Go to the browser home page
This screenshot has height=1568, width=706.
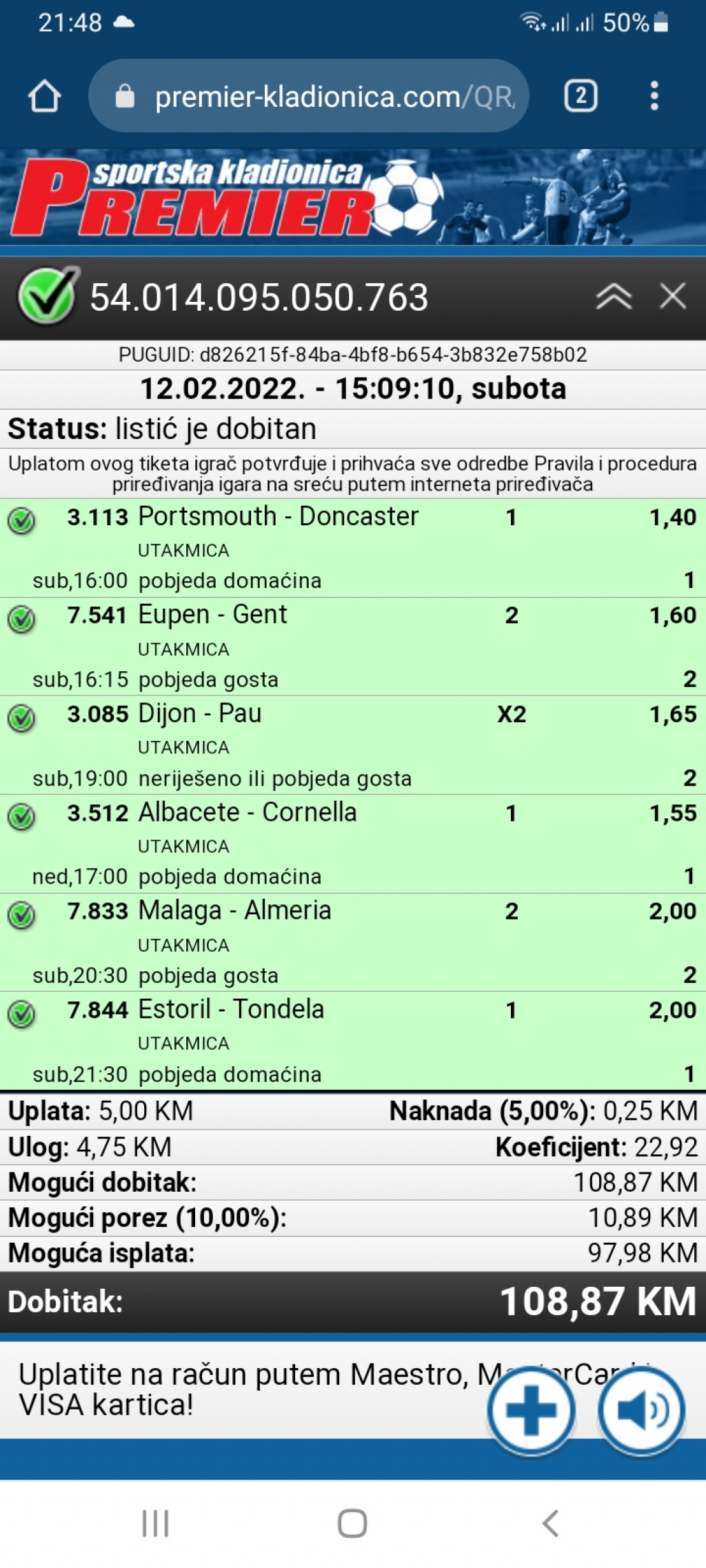(x=44, y=96)
